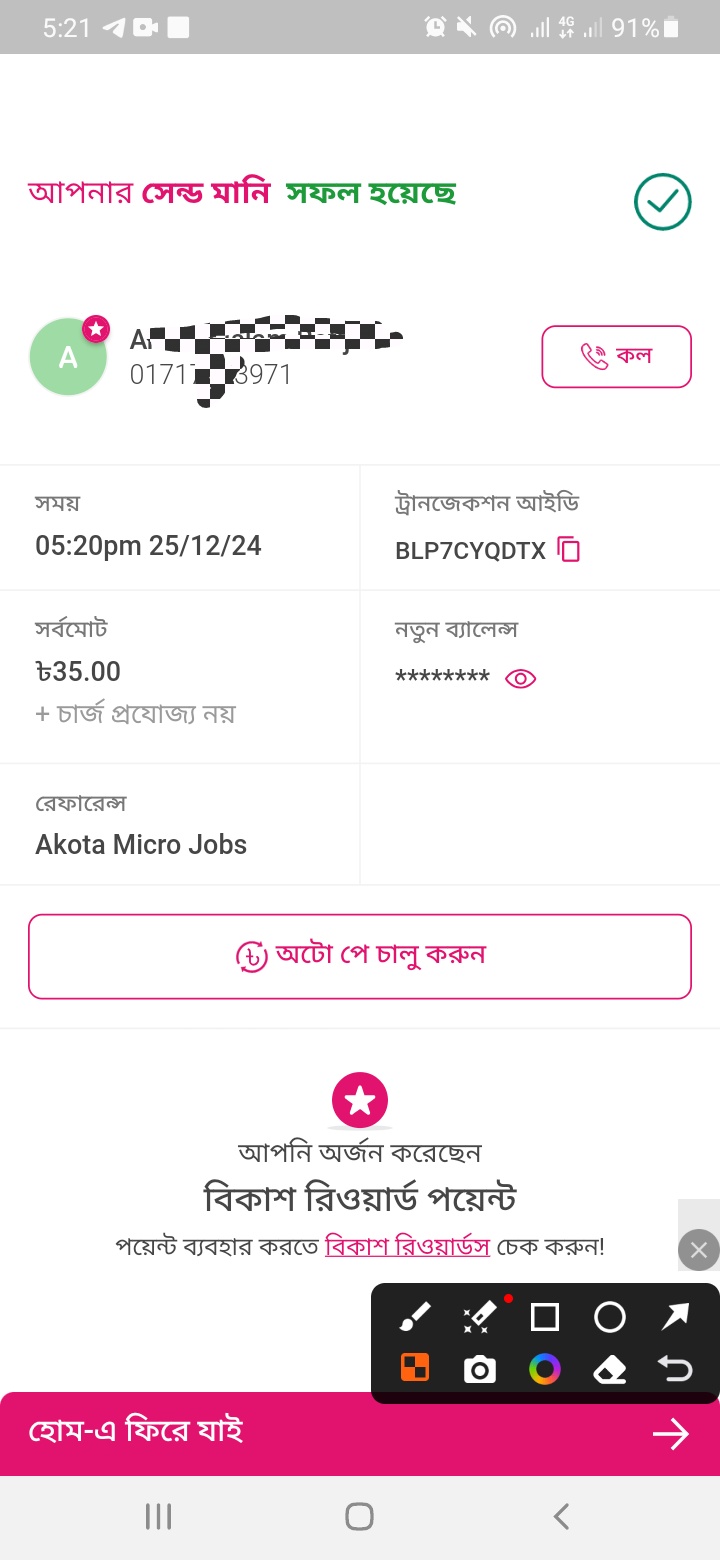Open the color wheel picker
Screen dimensions: 720x1560
[x=545, y=1370]
